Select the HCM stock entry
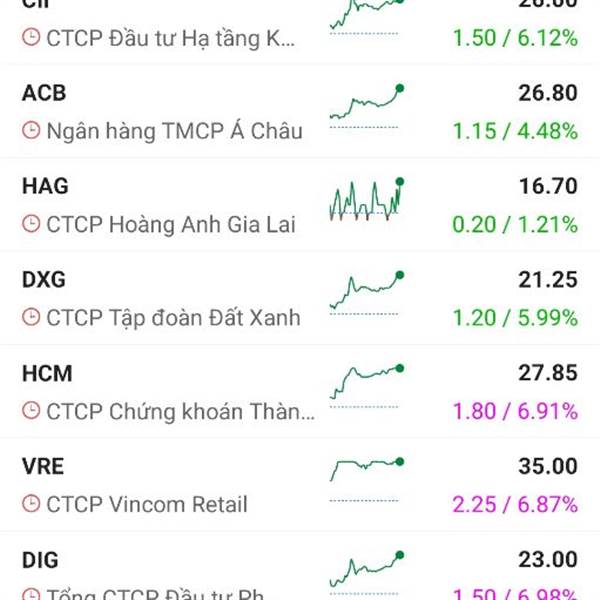Viewport: 600px width, 600px height. [300, 391]
